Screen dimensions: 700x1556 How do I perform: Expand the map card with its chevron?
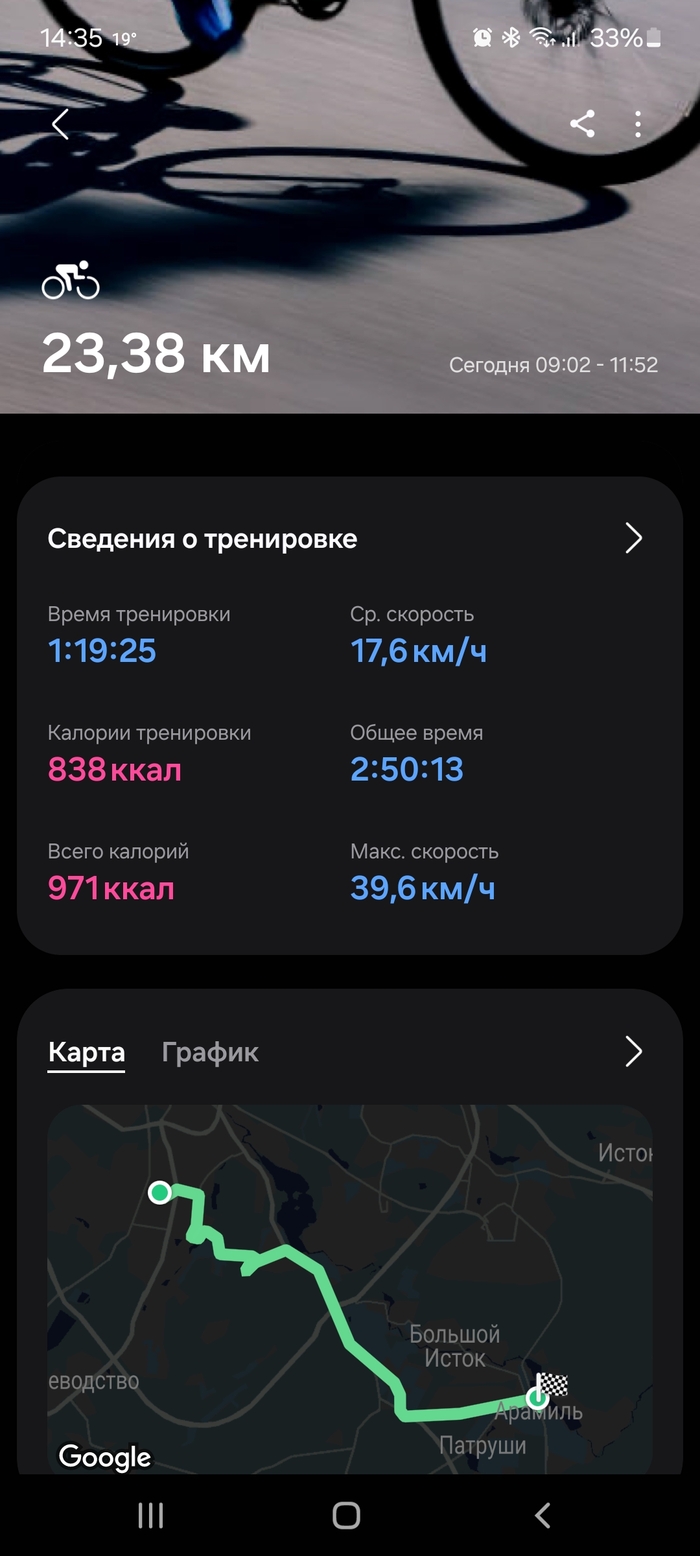[x=633, y=1052]
